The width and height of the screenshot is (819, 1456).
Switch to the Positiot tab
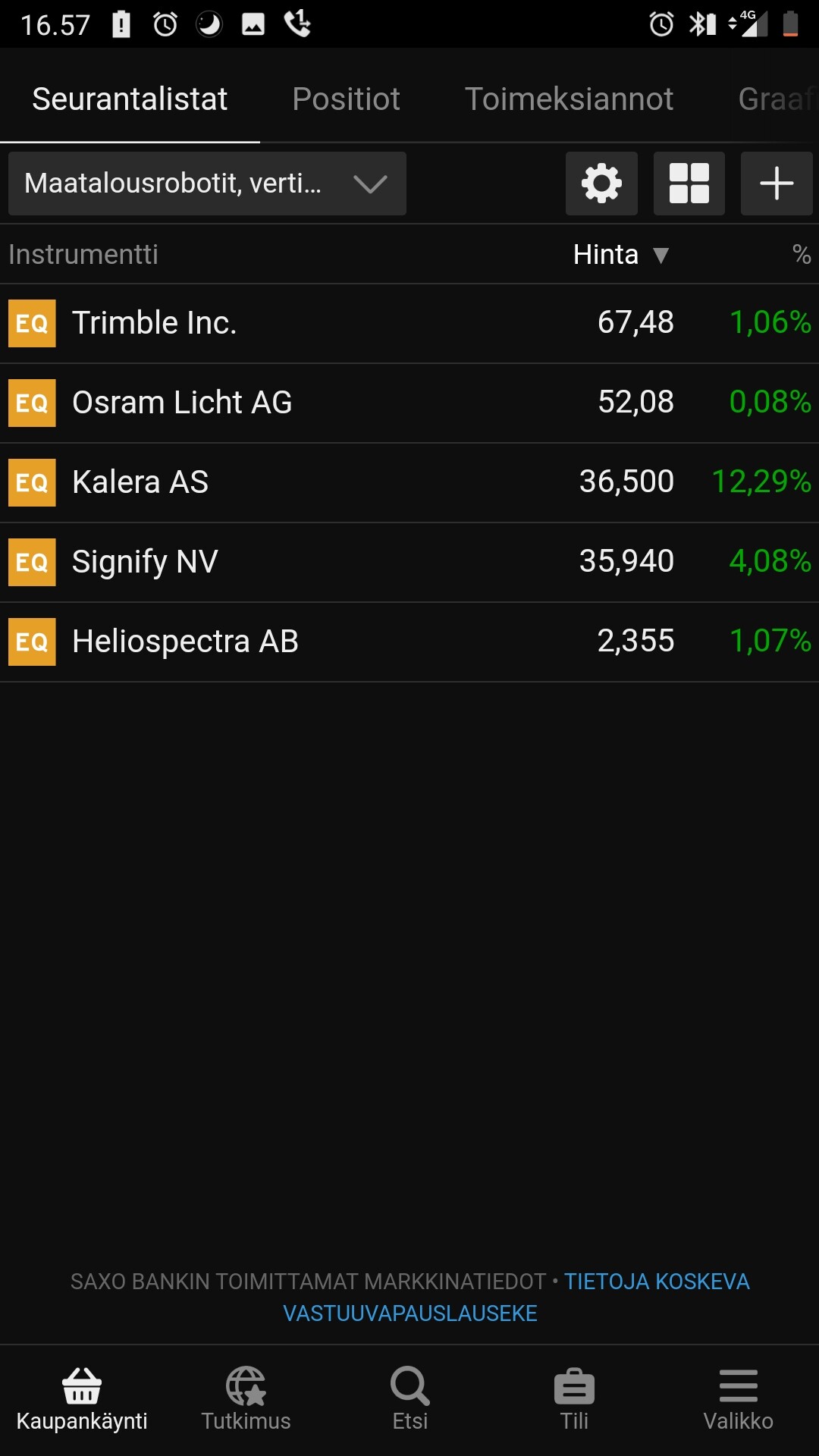click(346, 99)
